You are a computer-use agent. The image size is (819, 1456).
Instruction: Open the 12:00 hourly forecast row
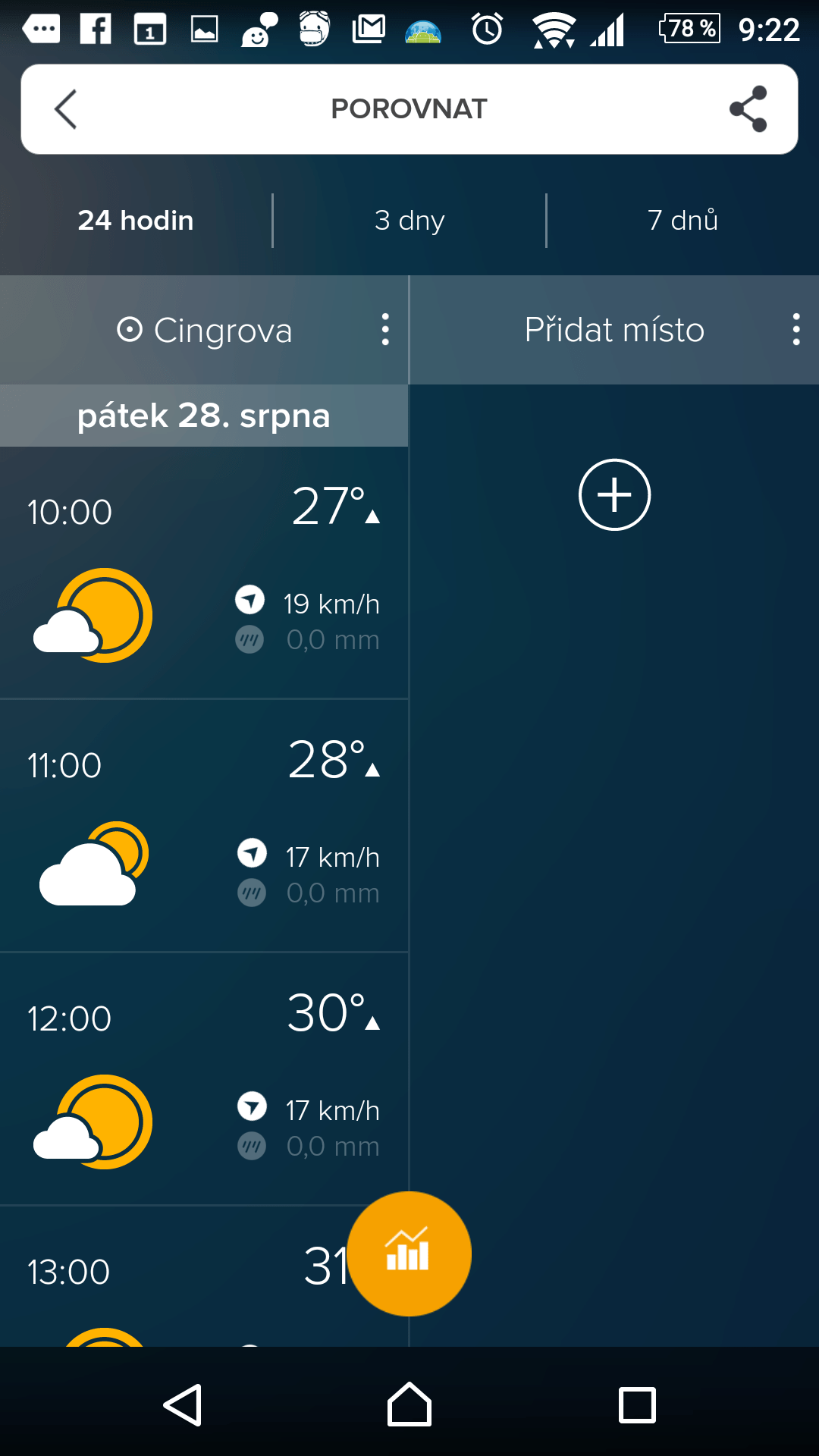pos(204,1079)
